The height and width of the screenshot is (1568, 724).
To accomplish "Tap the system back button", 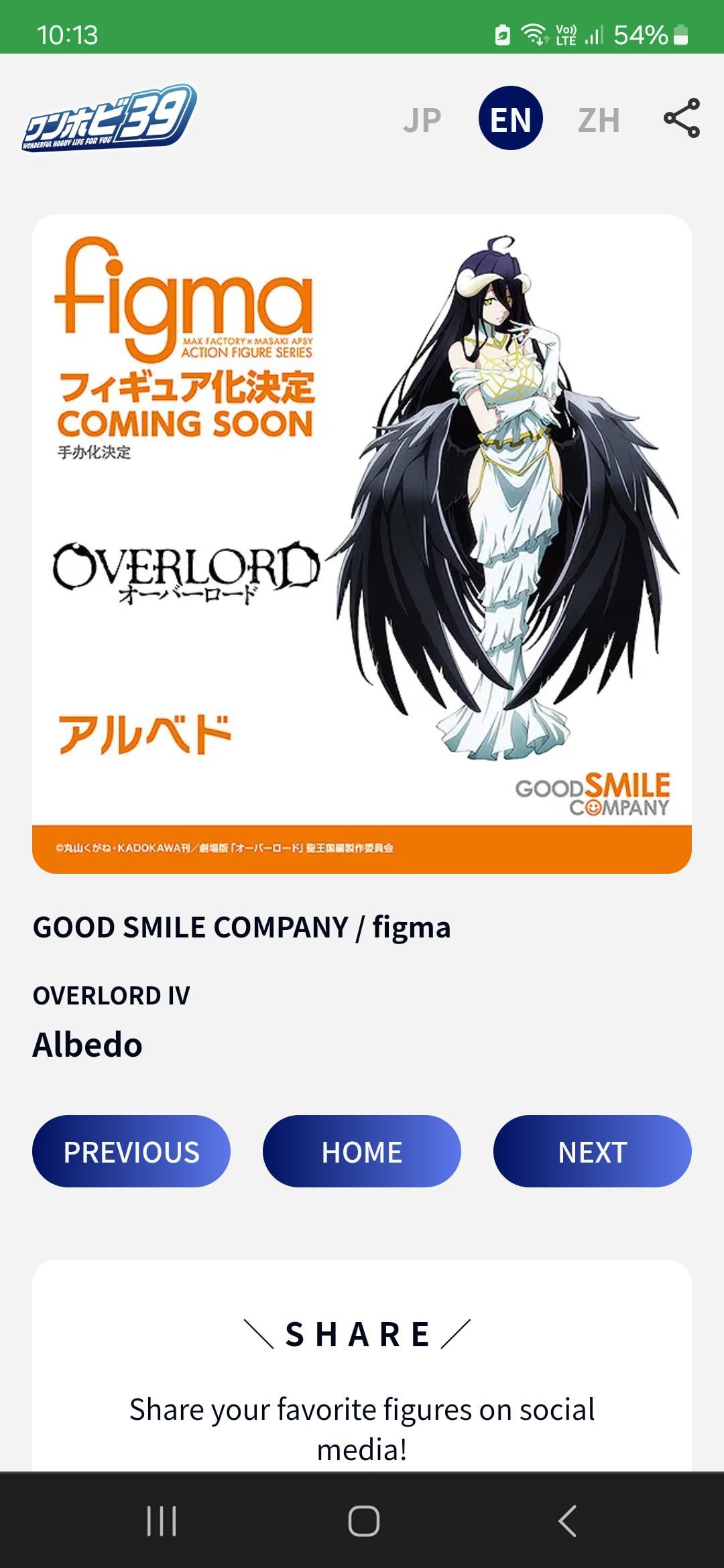I will pos(567,1520).
